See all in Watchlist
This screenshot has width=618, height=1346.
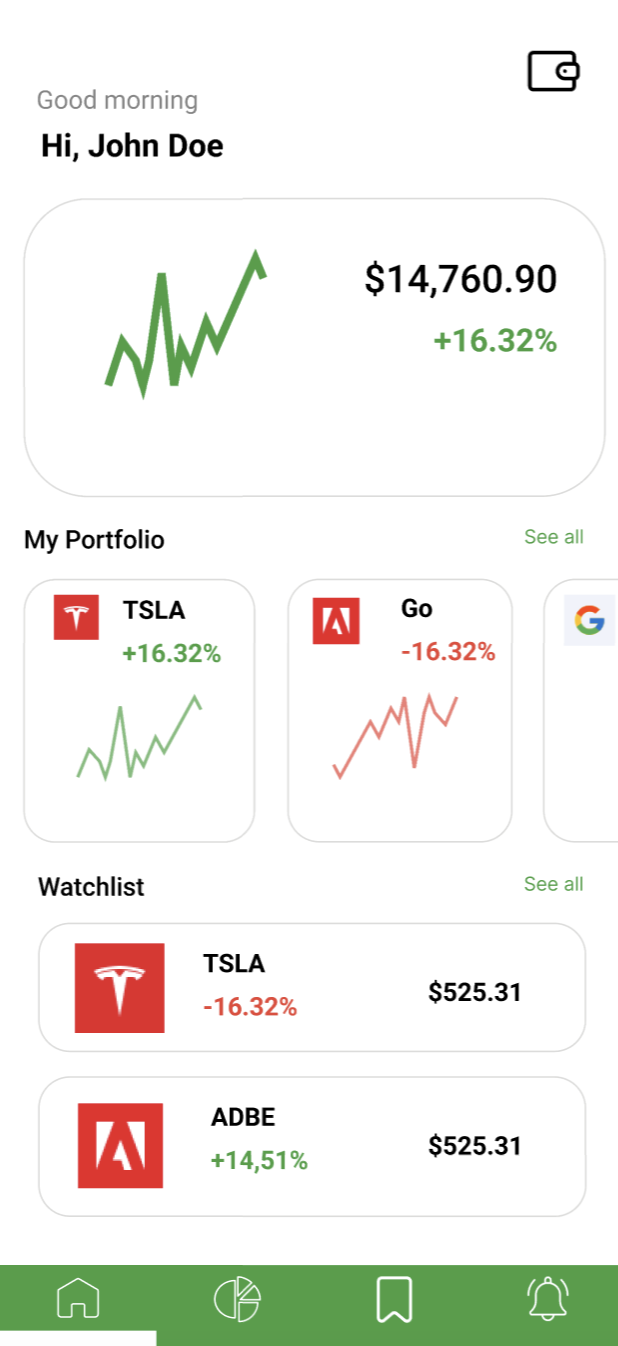553,884
